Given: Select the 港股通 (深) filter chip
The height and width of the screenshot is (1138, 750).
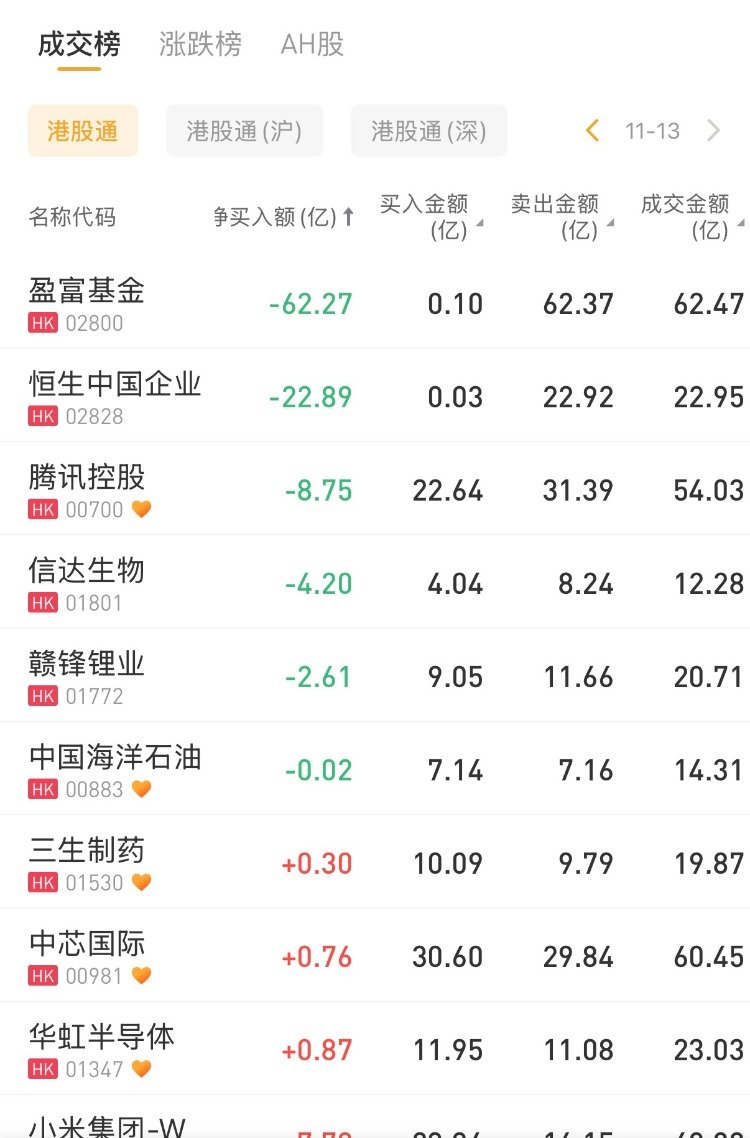Looking at the screenshot, I should pyautogui.click(x=428, y=131).
